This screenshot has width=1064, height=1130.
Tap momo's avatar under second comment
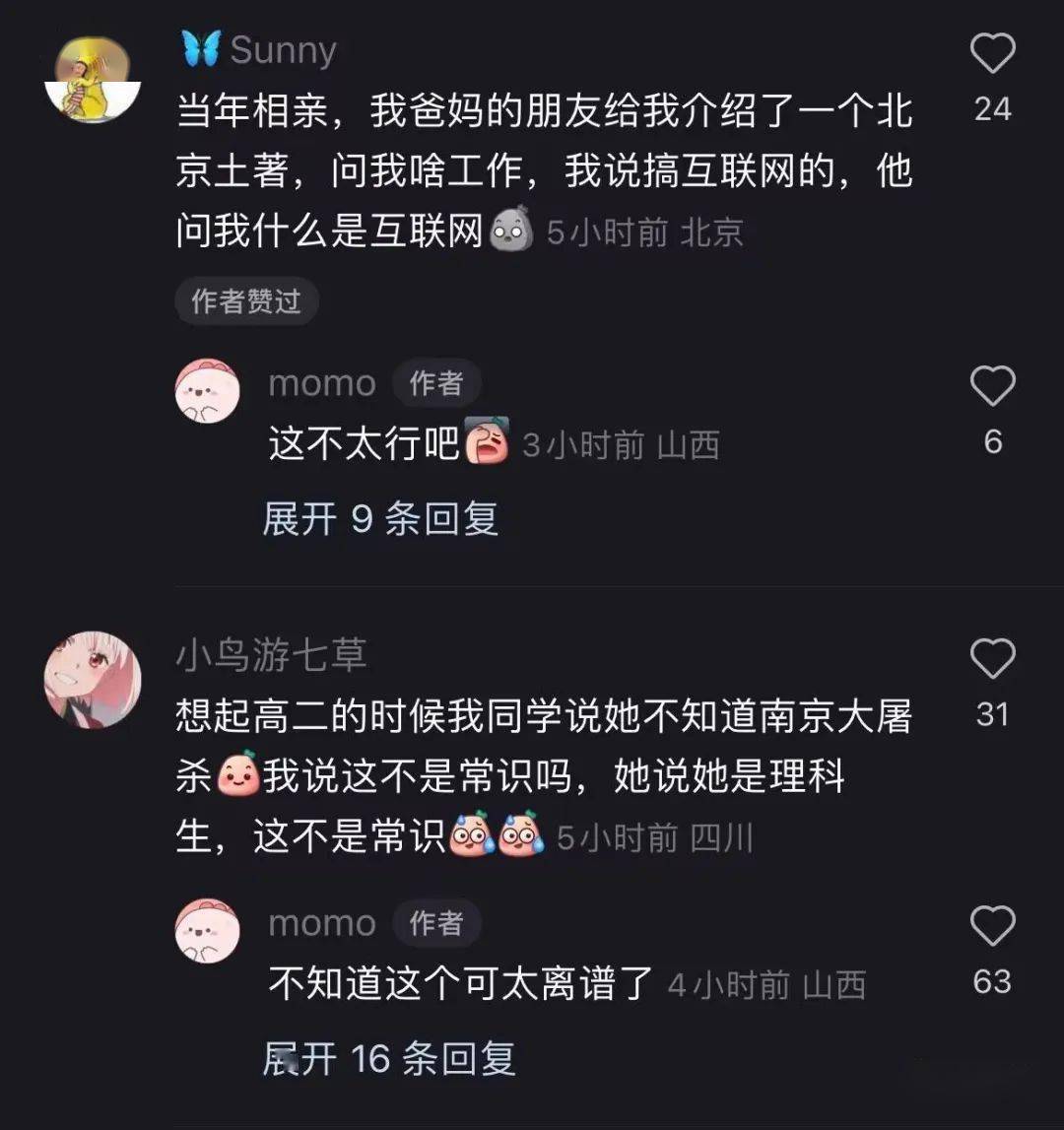coord(207,931)
